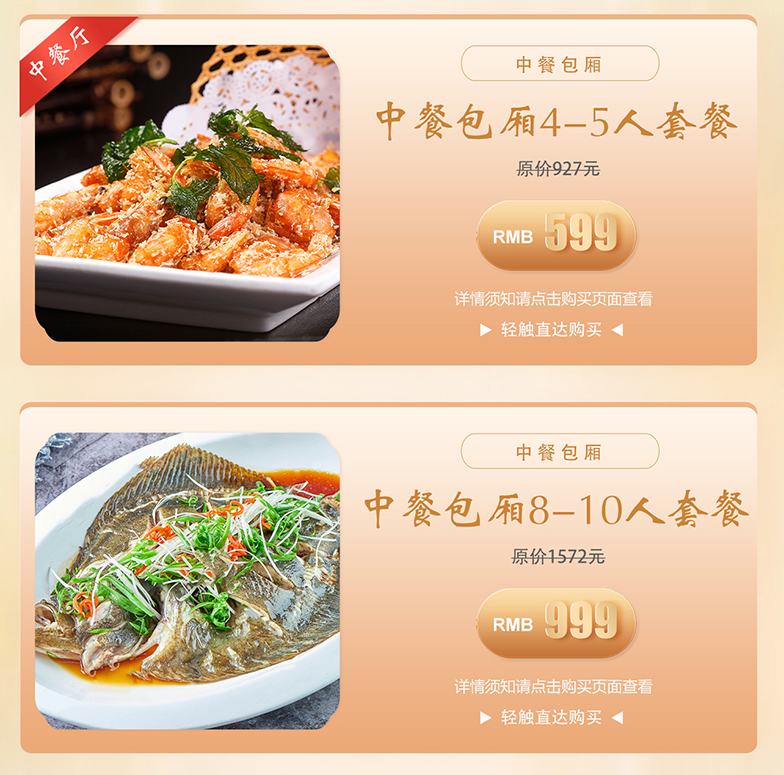Tap 轻触直达购买 under the 4-5人套餐

[x=552, y=329]
